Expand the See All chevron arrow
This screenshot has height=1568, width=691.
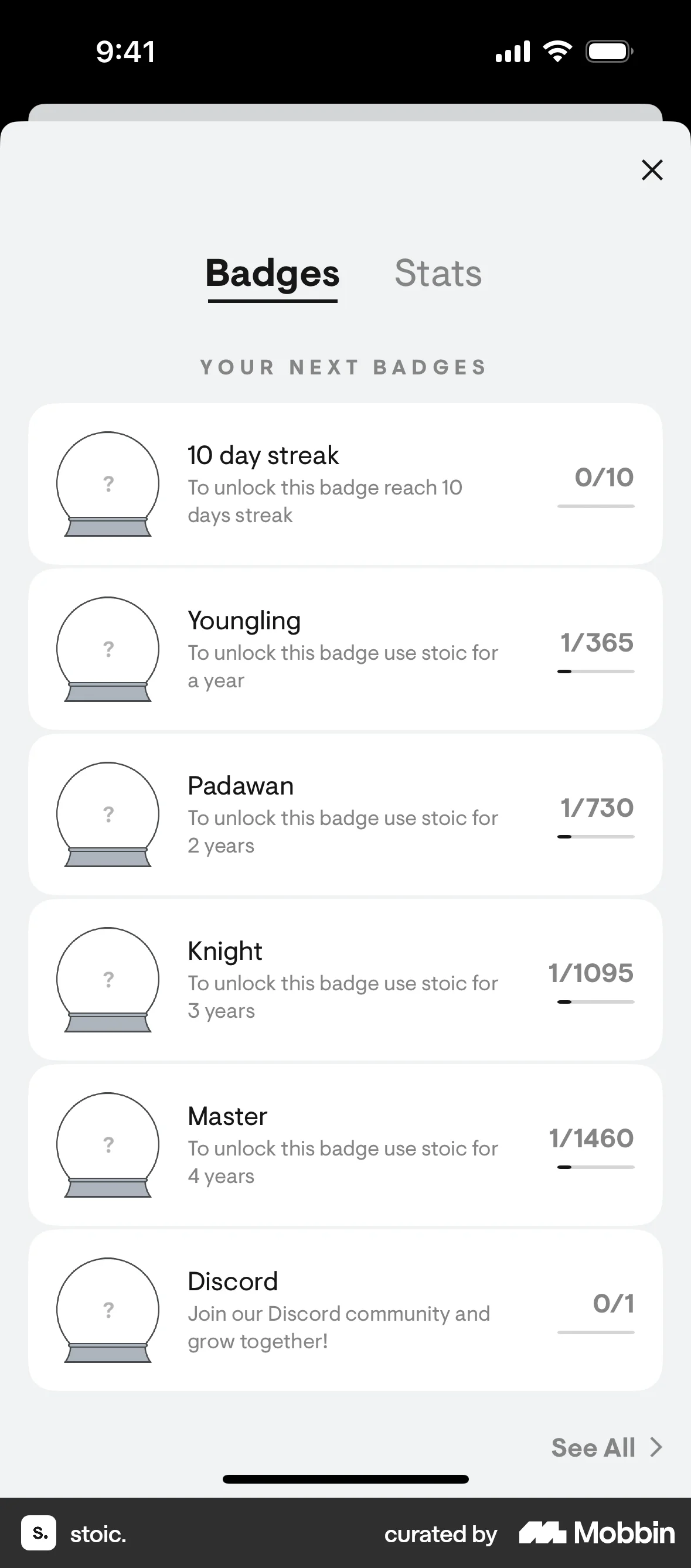656,1447
